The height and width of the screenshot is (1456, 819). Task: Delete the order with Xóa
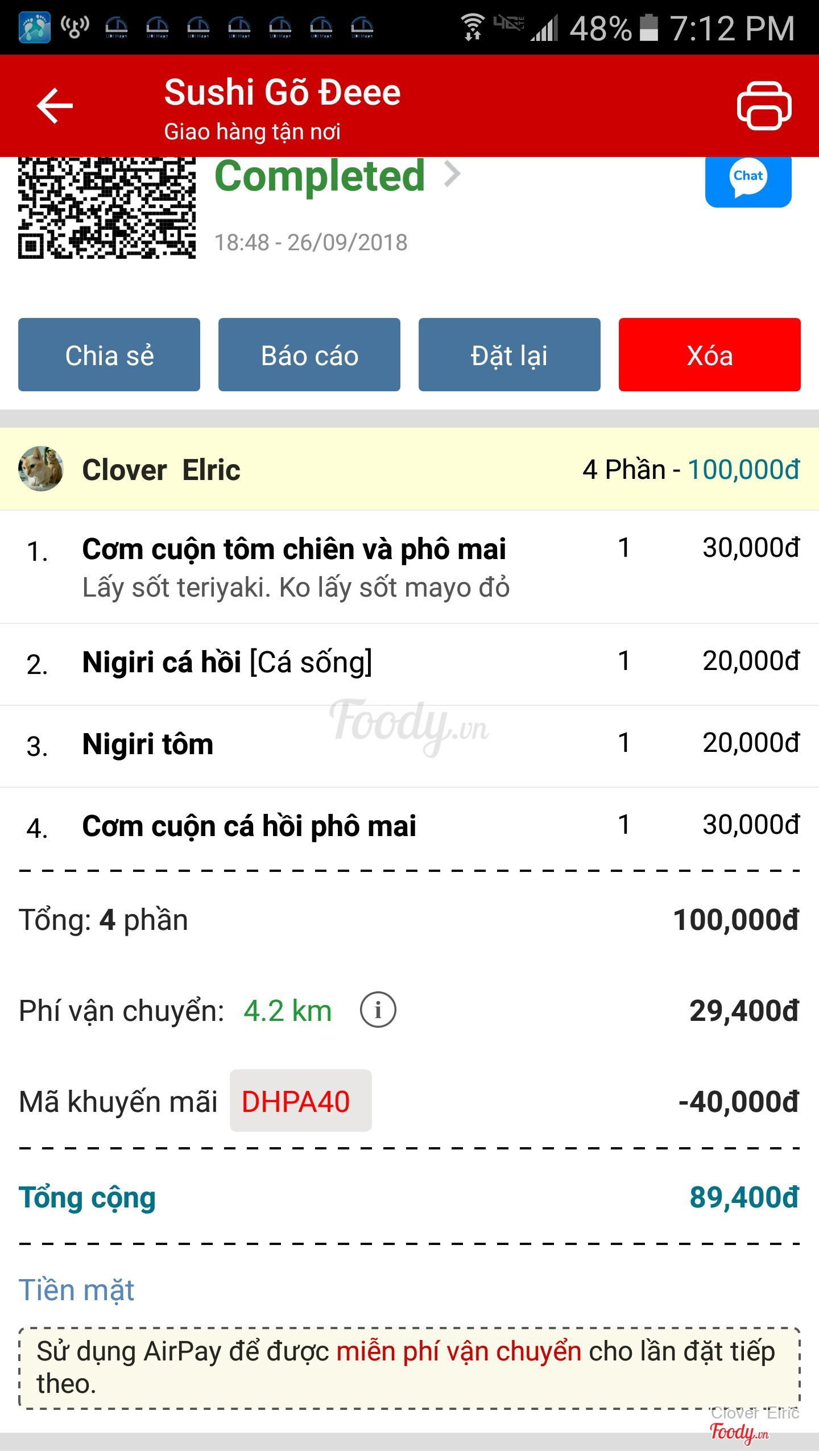(709, 355)
